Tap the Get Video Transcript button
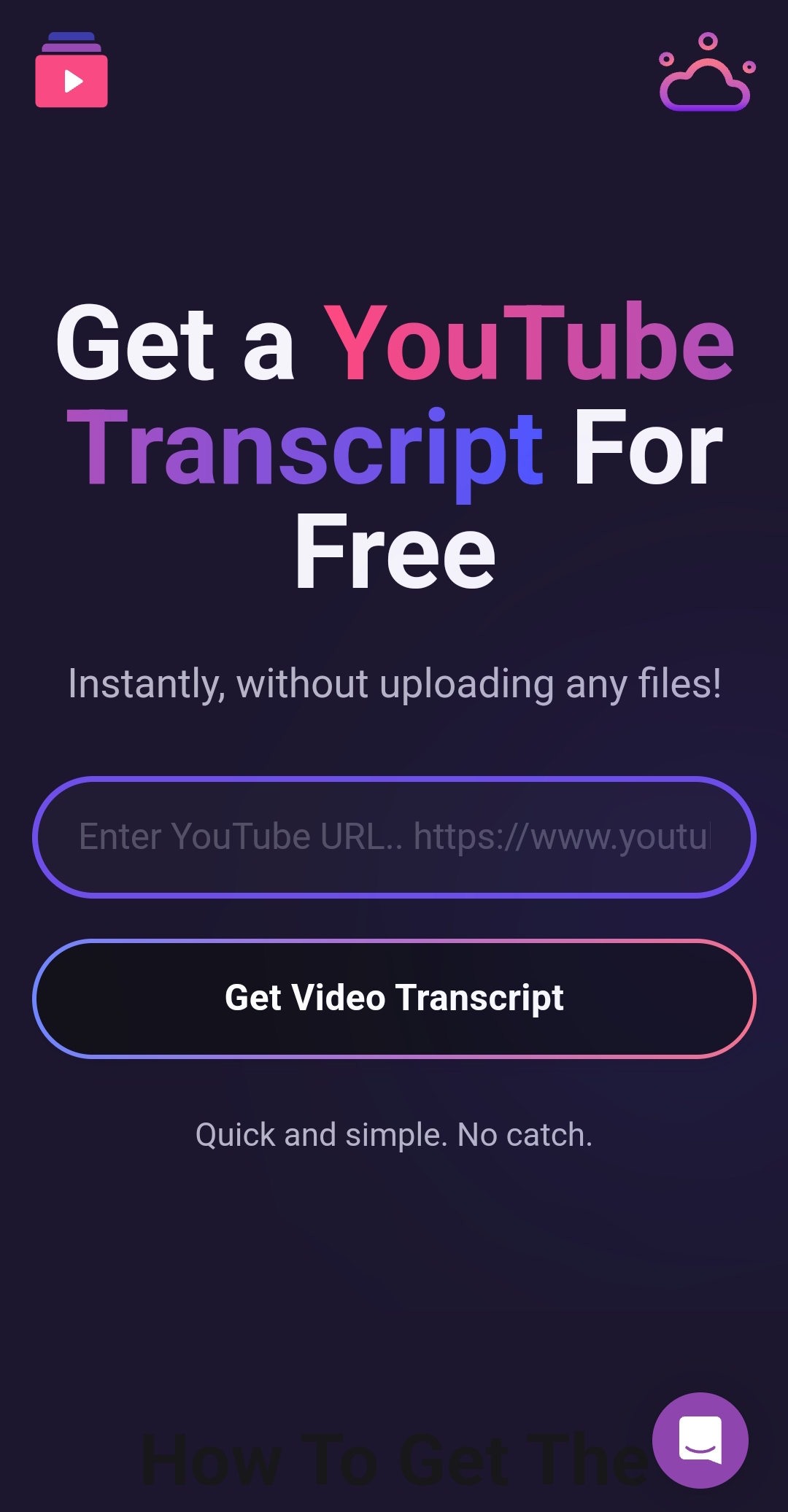Screen dimensions: 788x1512 394,998
